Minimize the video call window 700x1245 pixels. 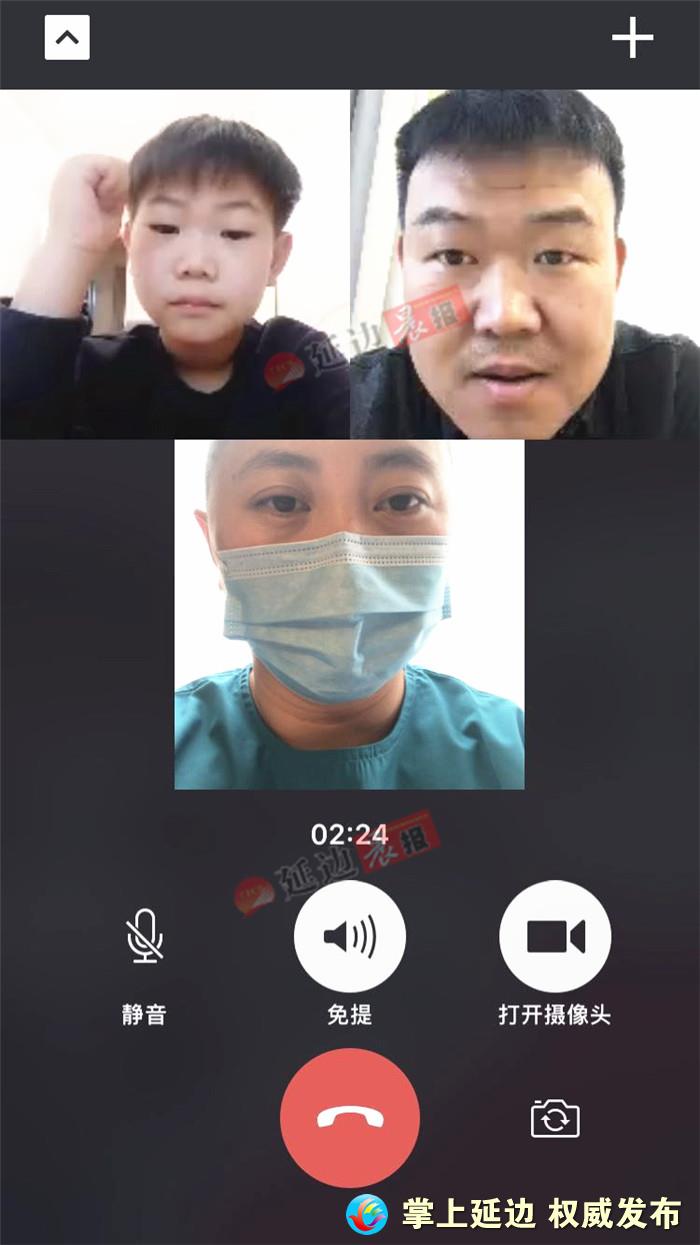67,38
